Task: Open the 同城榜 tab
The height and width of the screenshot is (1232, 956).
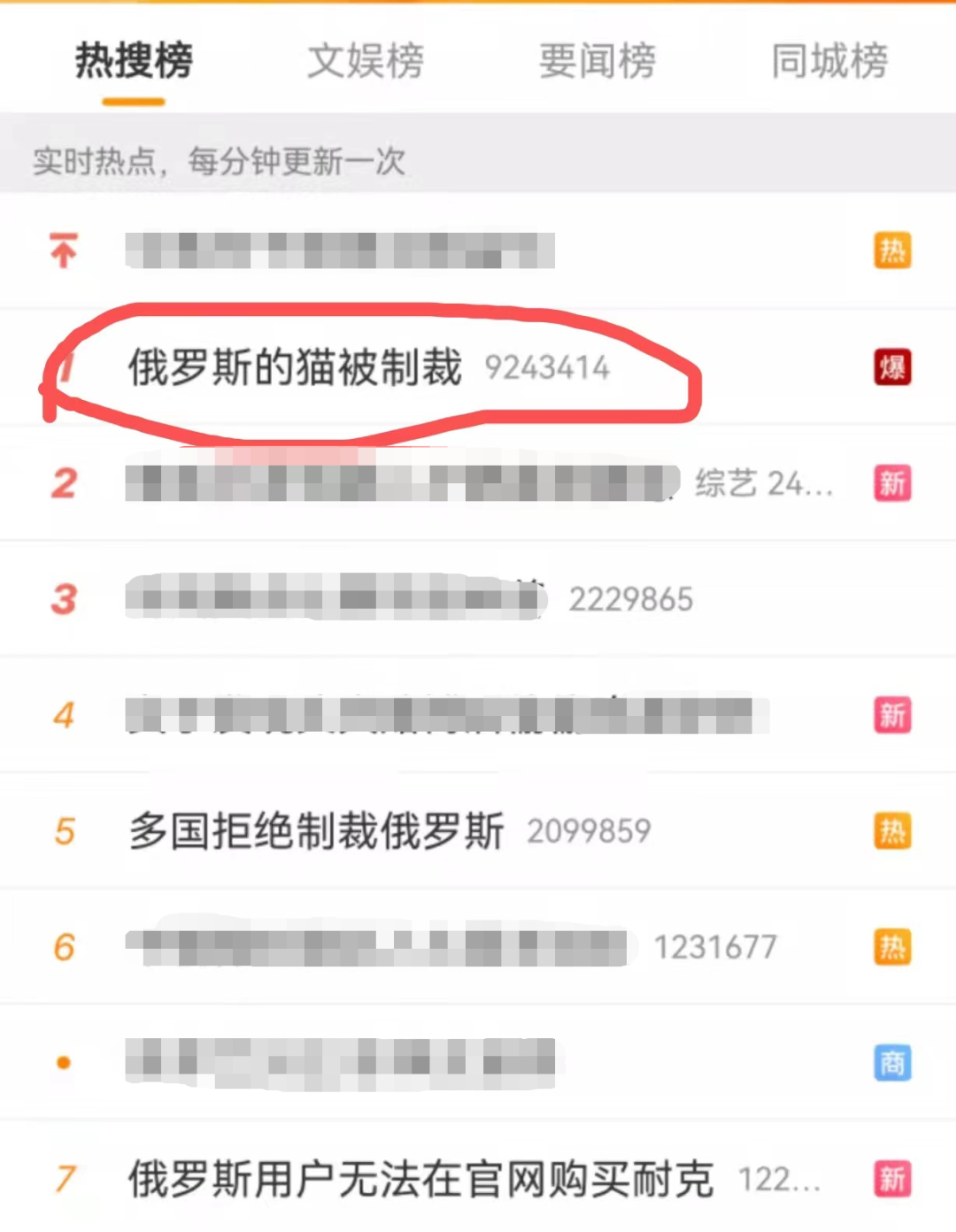Action: coord(829,62)
